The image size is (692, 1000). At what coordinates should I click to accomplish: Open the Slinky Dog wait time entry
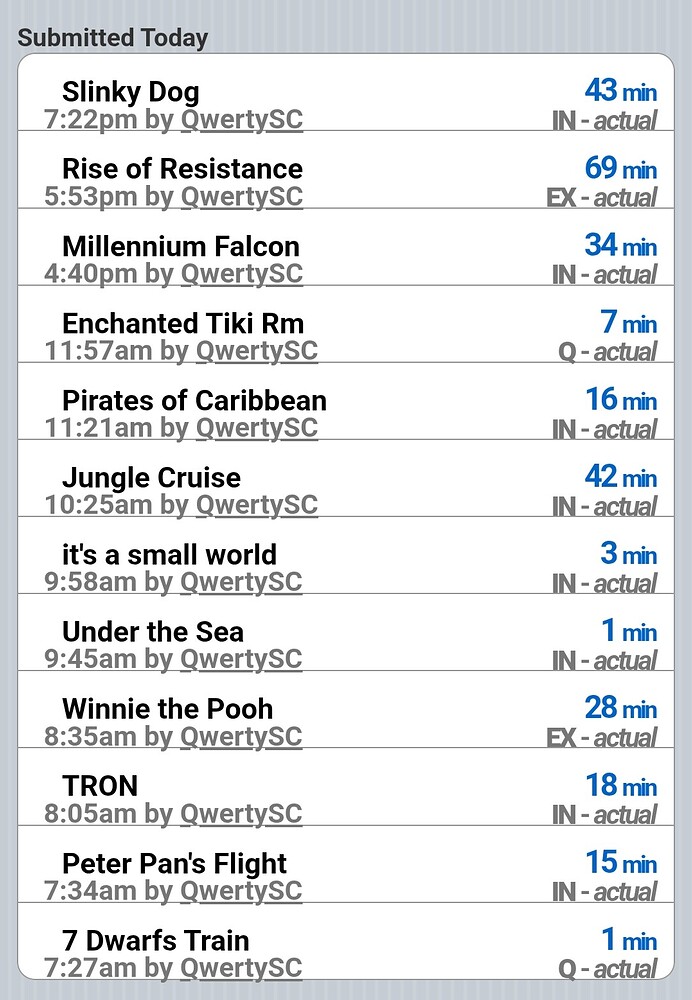coord(131,92)
